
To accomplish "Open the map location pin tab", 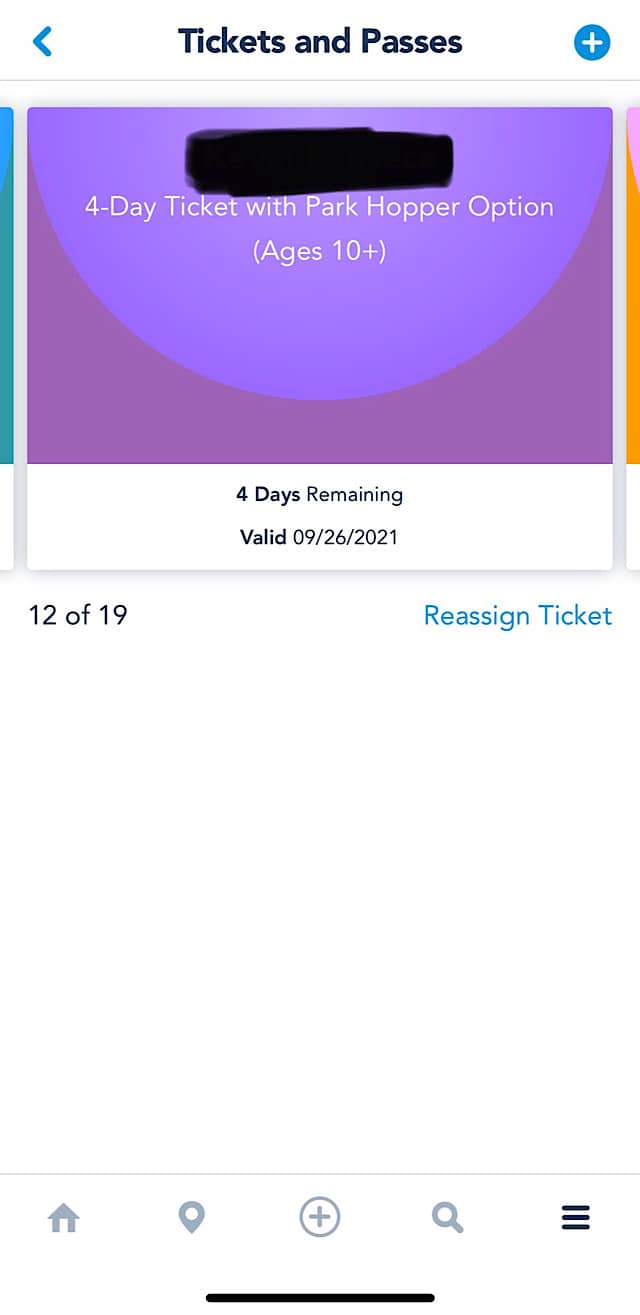I will (191, 1218).
